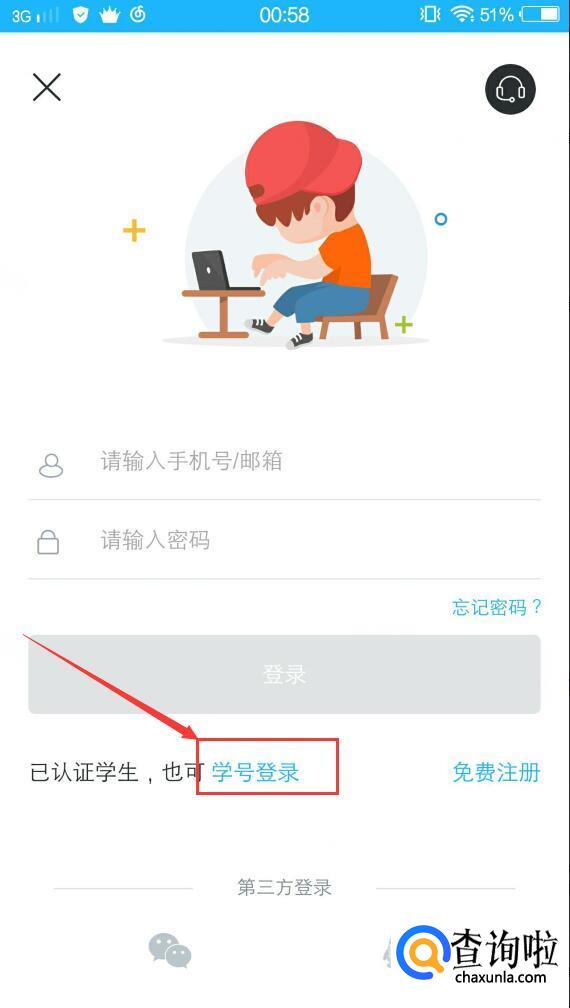Close the login screen
This screenshot has height=1008, width=570.
[46, 87]
